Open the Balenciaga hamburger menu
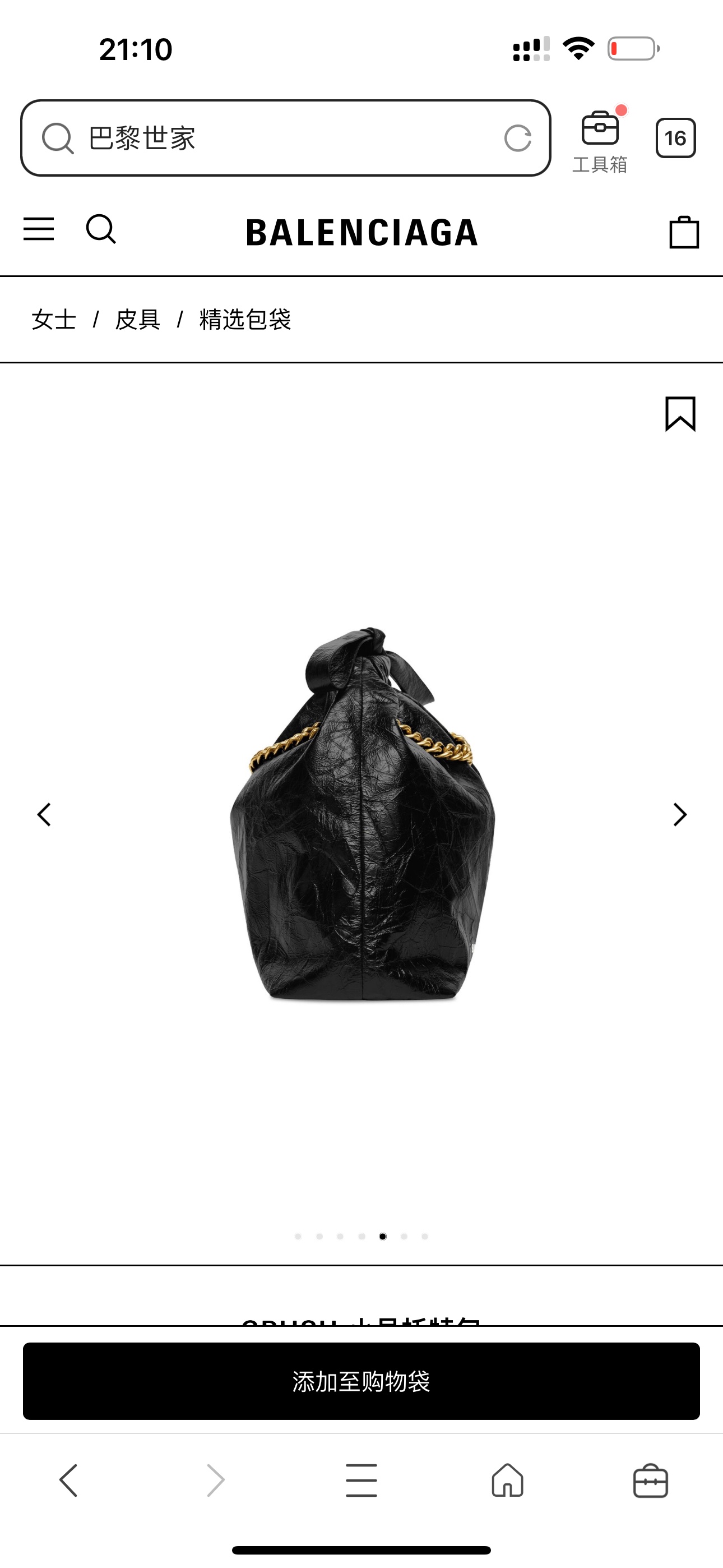The image size is (723, 1568). (39, 229)
